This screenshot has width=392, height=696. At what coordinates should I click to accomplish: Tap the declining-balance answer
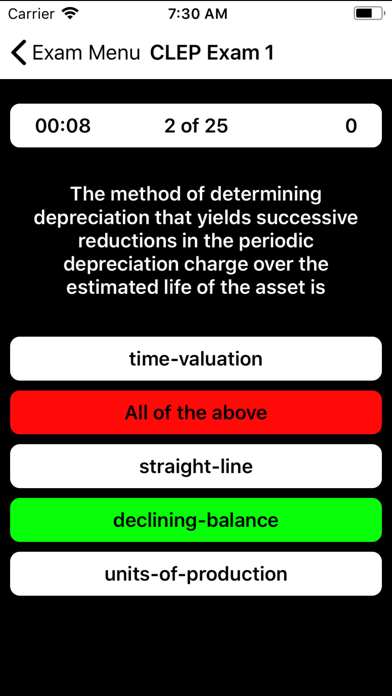coord(196,520)
